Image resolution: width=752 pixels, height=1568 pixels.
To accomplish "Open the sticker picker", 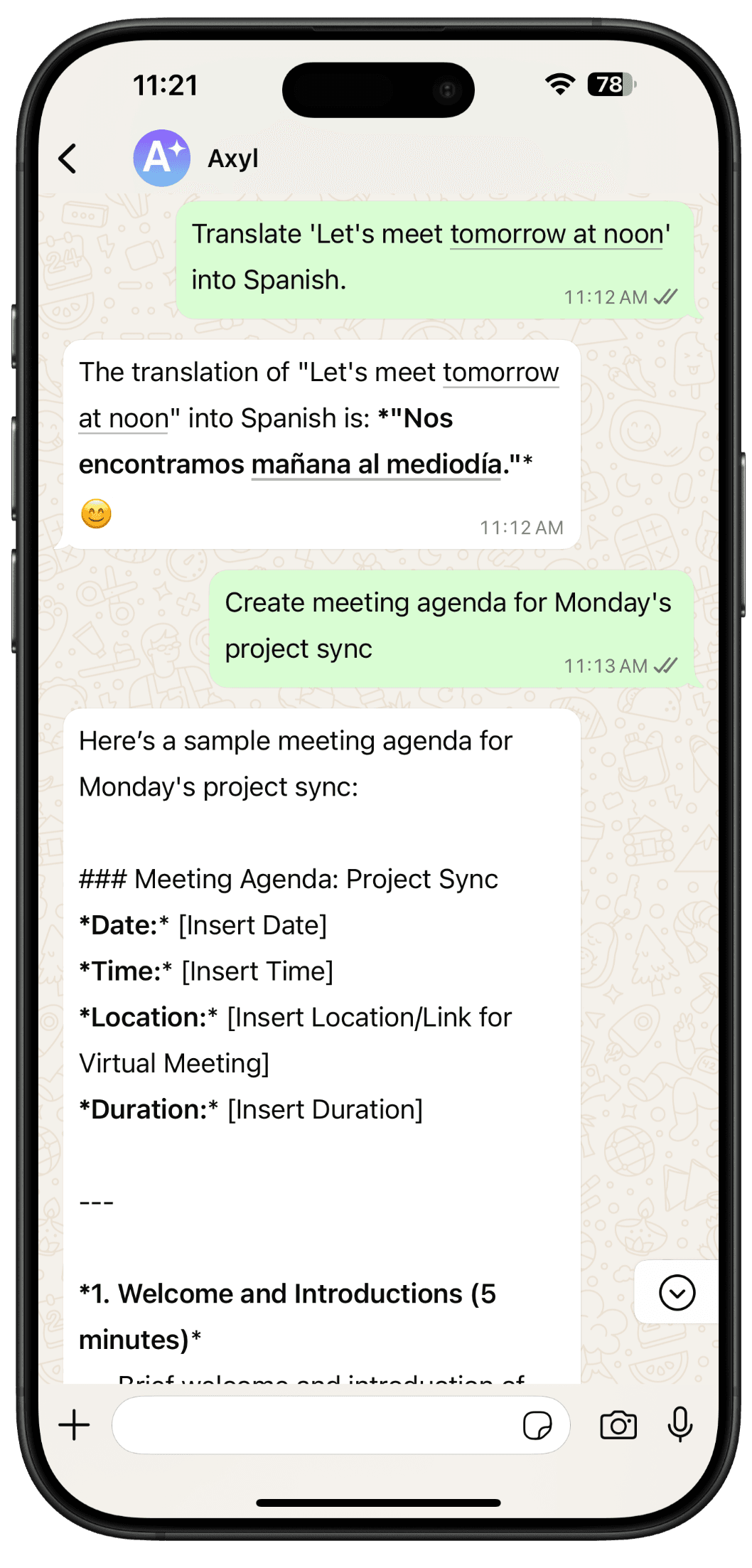I will (x=537, y=1425).
